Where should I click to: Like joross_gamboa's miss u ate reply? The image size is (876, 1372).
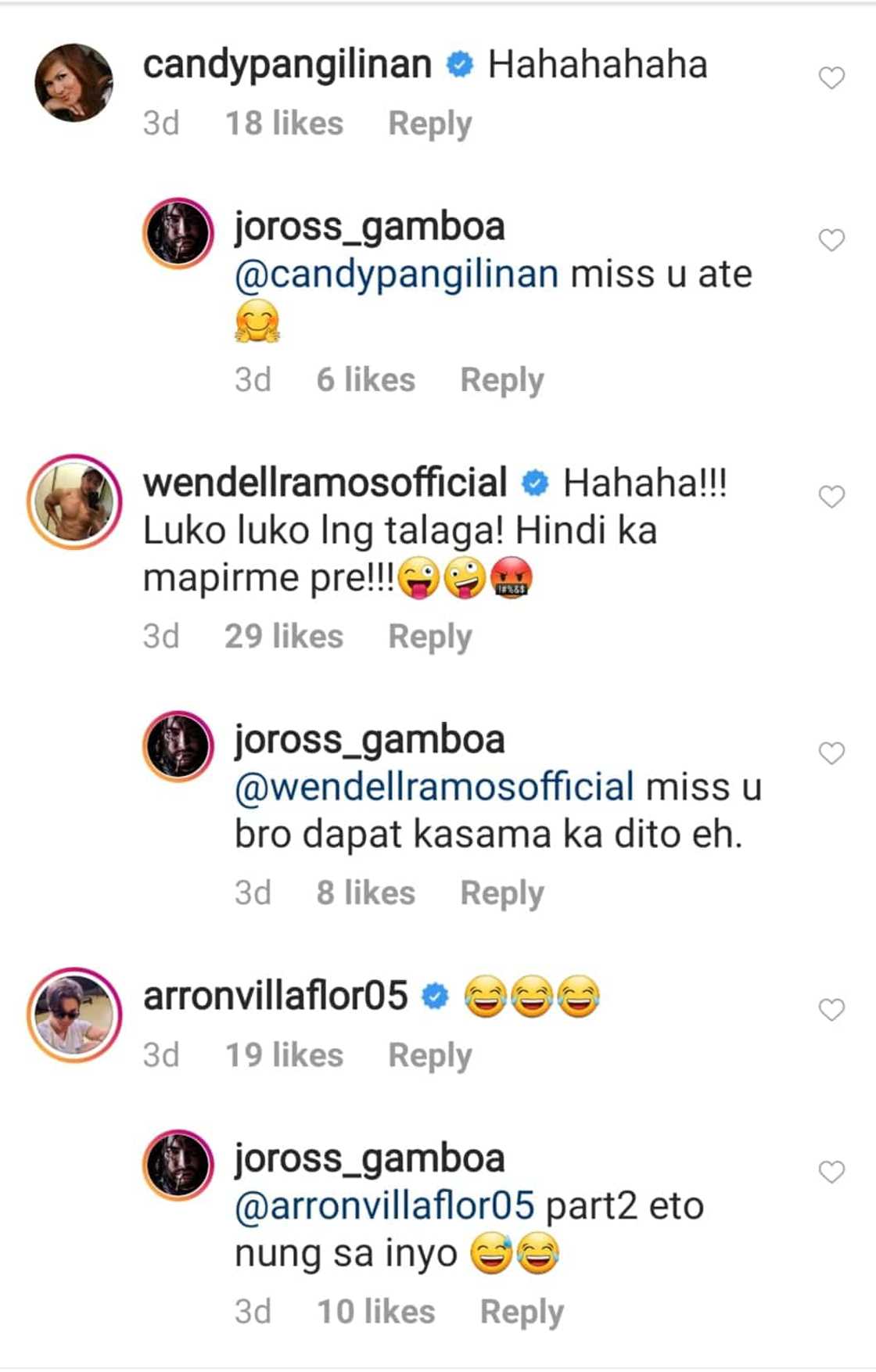(x=831, y=240)
